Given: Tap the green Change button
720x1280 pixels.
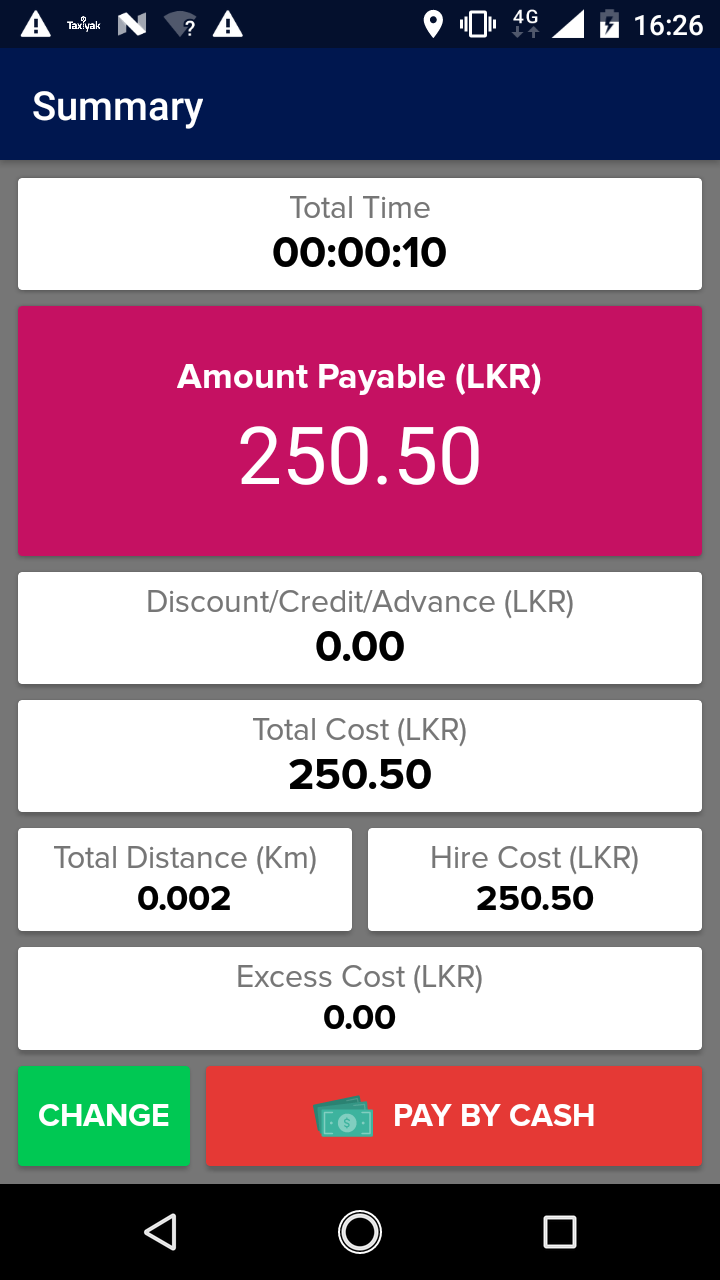Looking at the screenshot, I should (104, 1115).
